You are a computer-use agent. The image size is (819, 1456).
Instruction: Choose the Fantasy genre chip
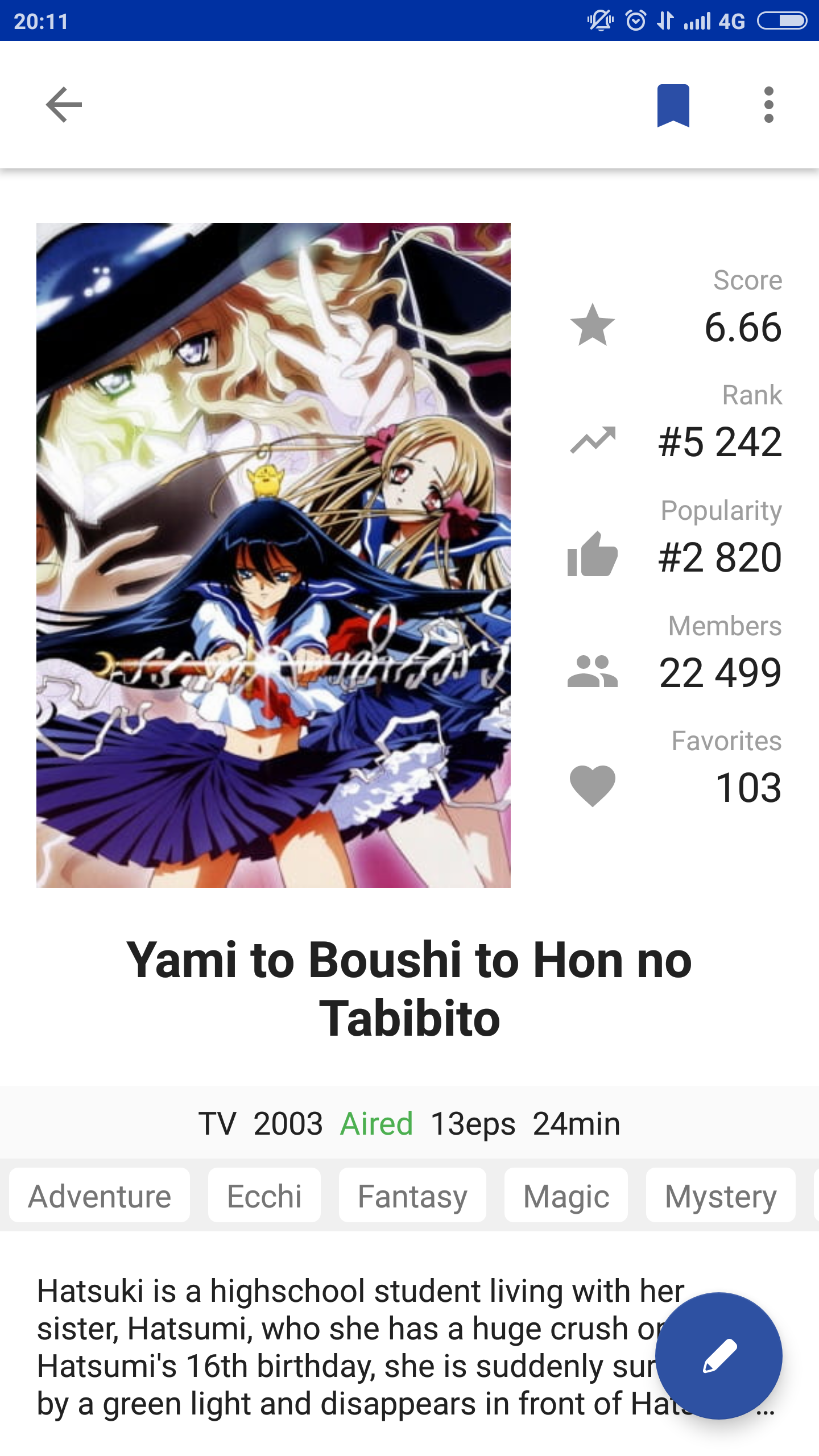(412, 1196)
